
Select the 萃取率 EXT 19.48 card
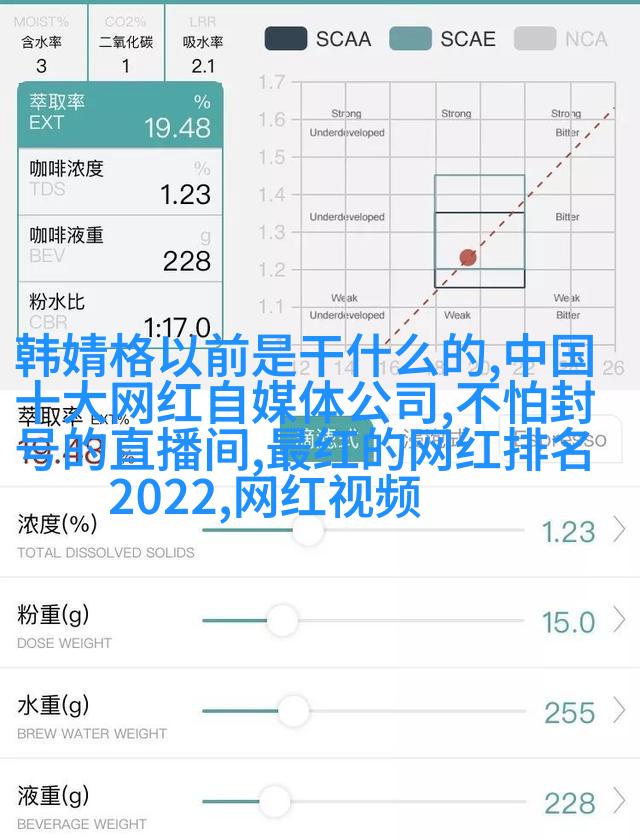[120, 115]
